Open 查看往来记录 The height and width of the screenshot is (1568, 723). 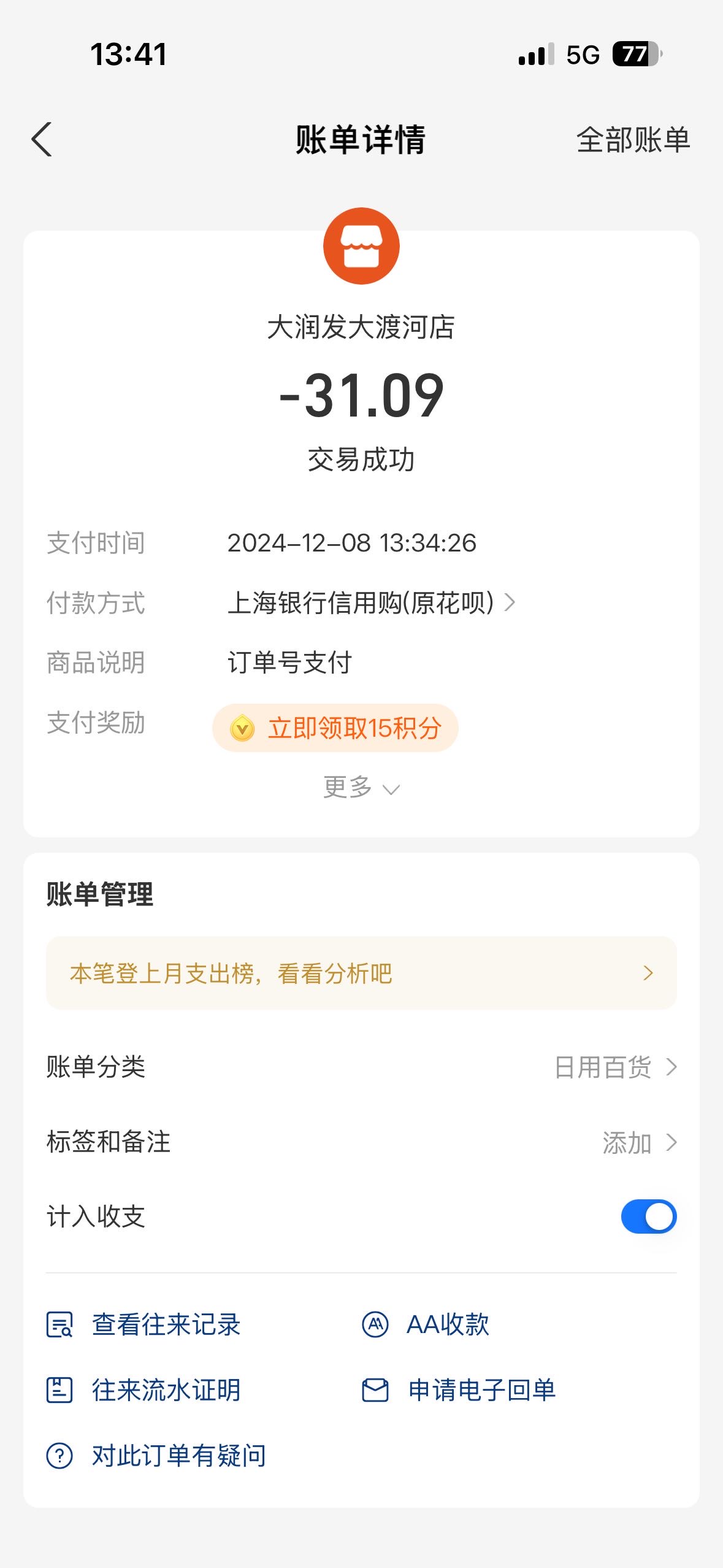click(x=143, y=1324)
